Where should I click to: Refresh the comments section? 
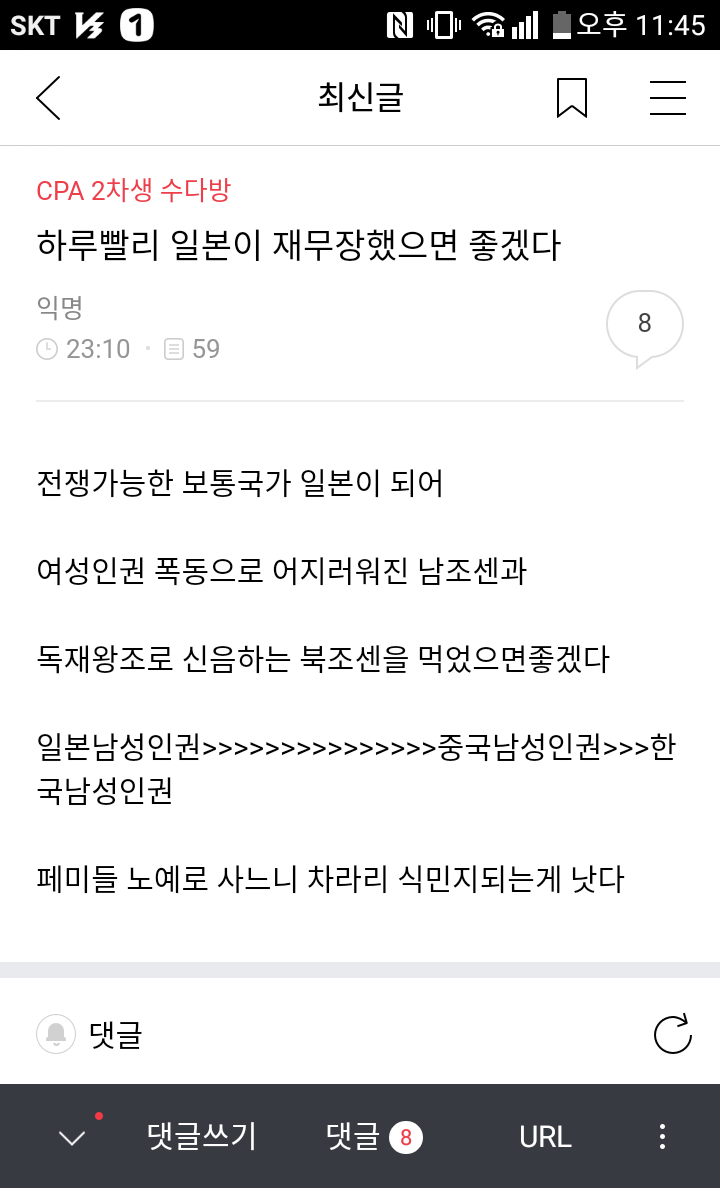(672, 1034)
